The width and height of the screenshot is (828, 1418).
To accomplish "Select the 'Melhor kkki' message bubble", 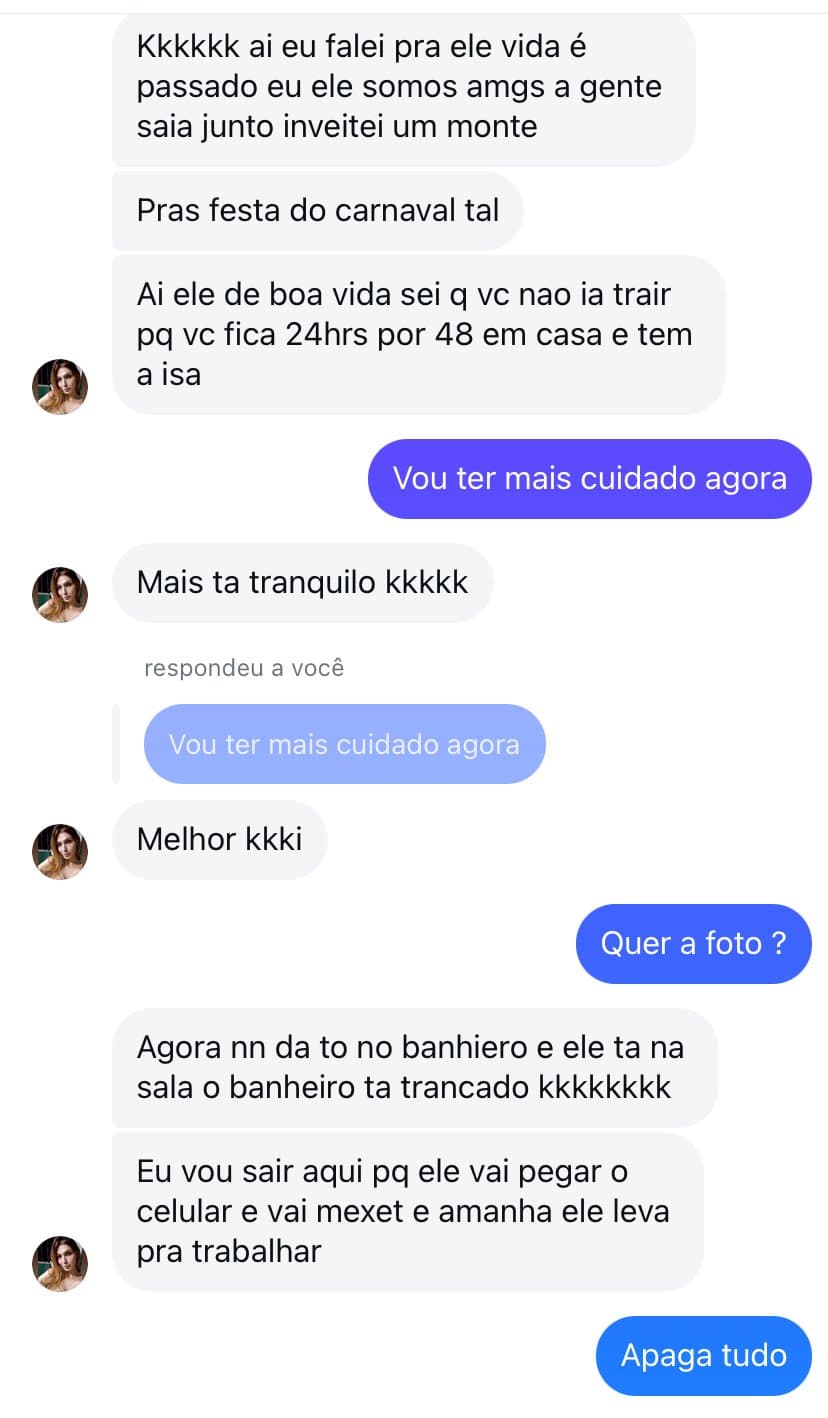I will tap(220, 839).
